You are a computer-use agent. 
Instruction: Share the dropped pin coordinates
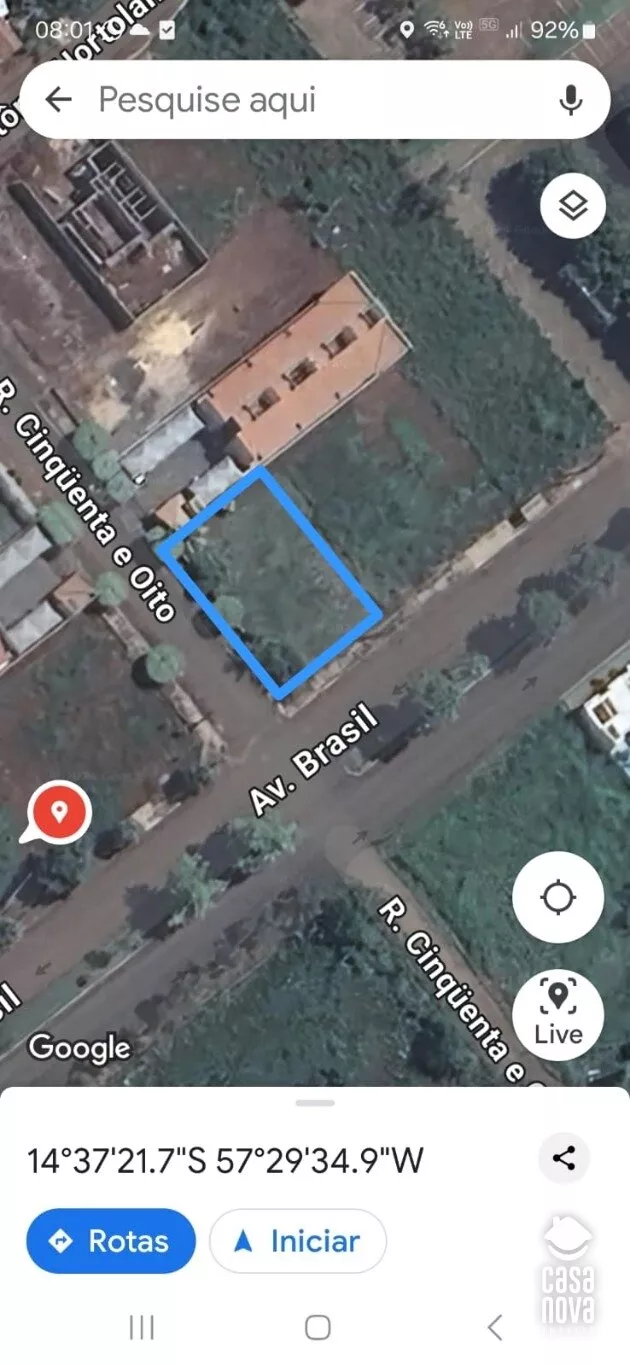(x=564, y=1159)
